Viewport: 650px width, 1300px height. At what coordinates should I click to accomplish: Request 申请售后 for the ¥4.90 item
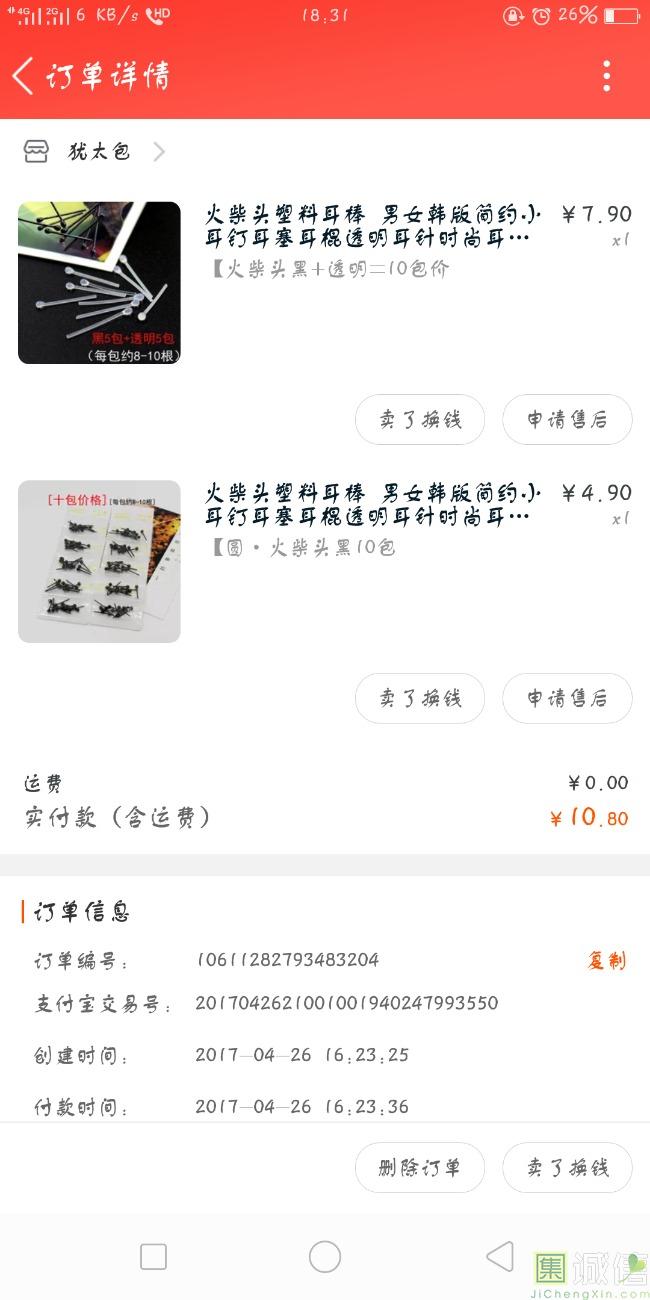[x=567, y=698]
